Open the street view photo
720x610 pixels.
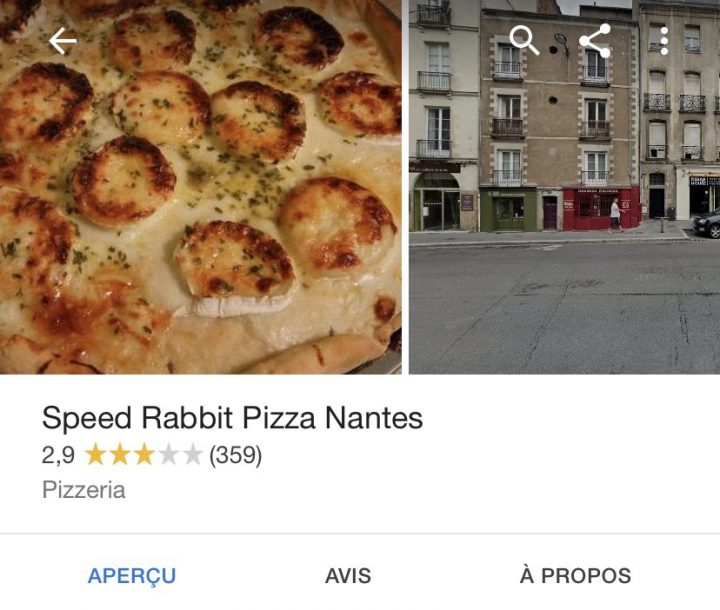pos(564,220)
